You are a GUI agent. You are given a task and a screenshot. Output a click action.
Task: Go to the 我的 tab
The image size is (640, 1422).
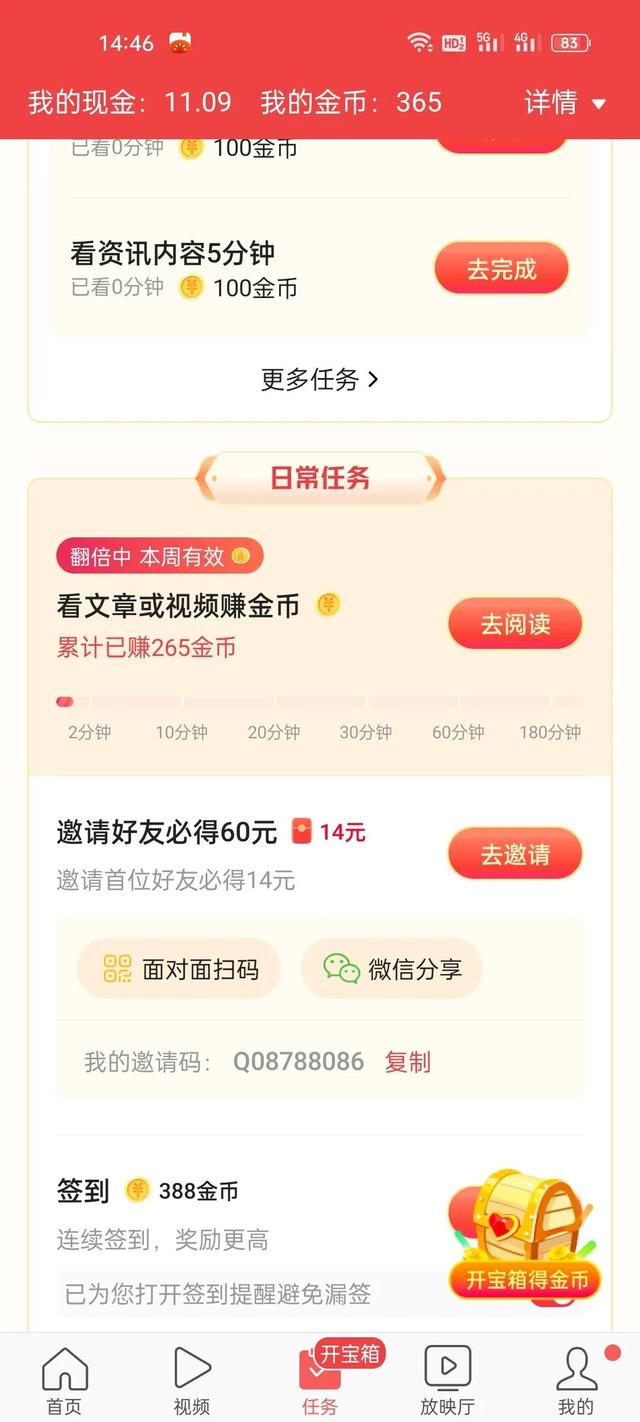[x=575, y=1381]
